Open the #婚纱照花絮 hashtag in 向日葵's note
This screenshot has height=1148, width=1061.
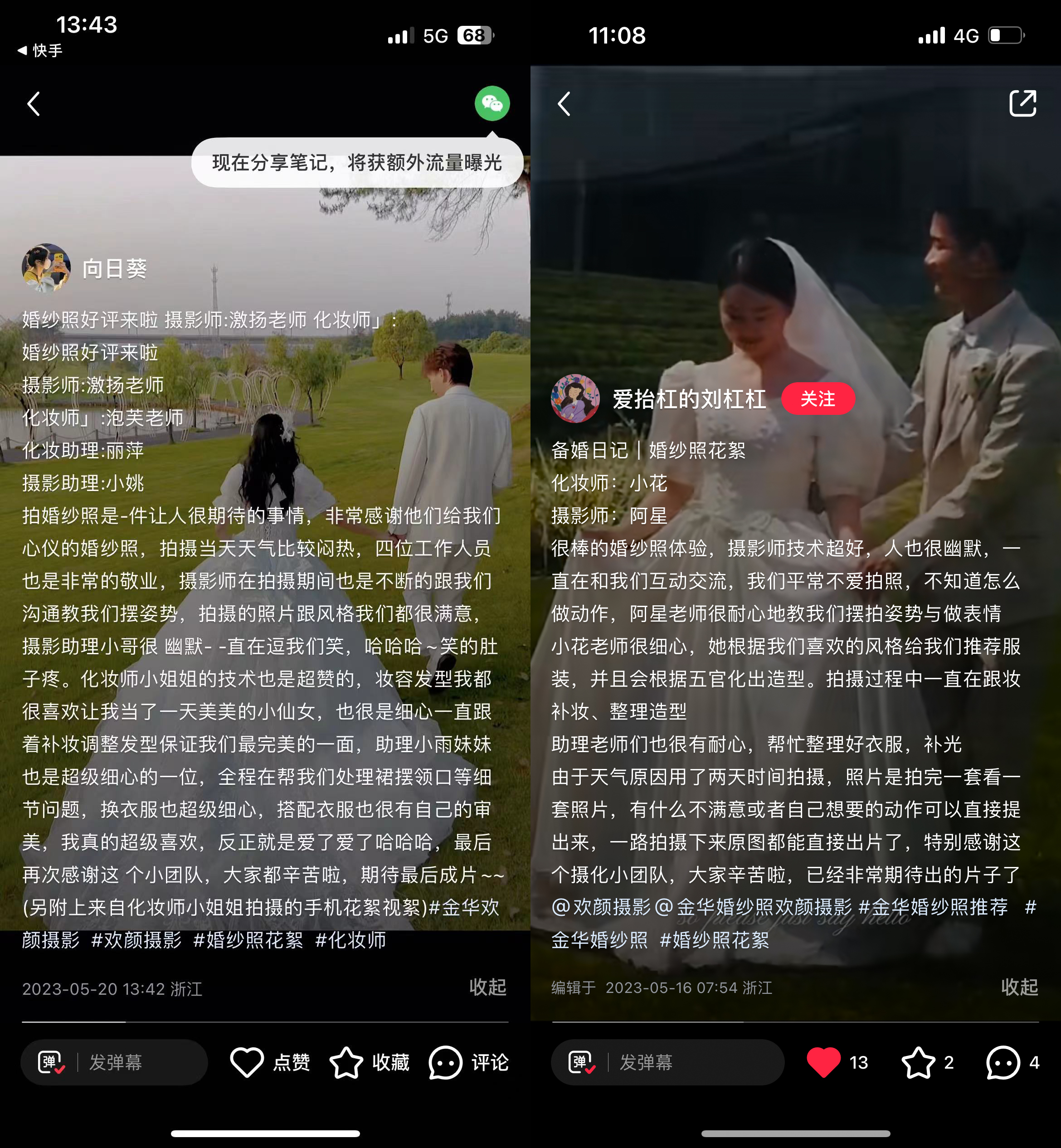[x=248, y=940]
